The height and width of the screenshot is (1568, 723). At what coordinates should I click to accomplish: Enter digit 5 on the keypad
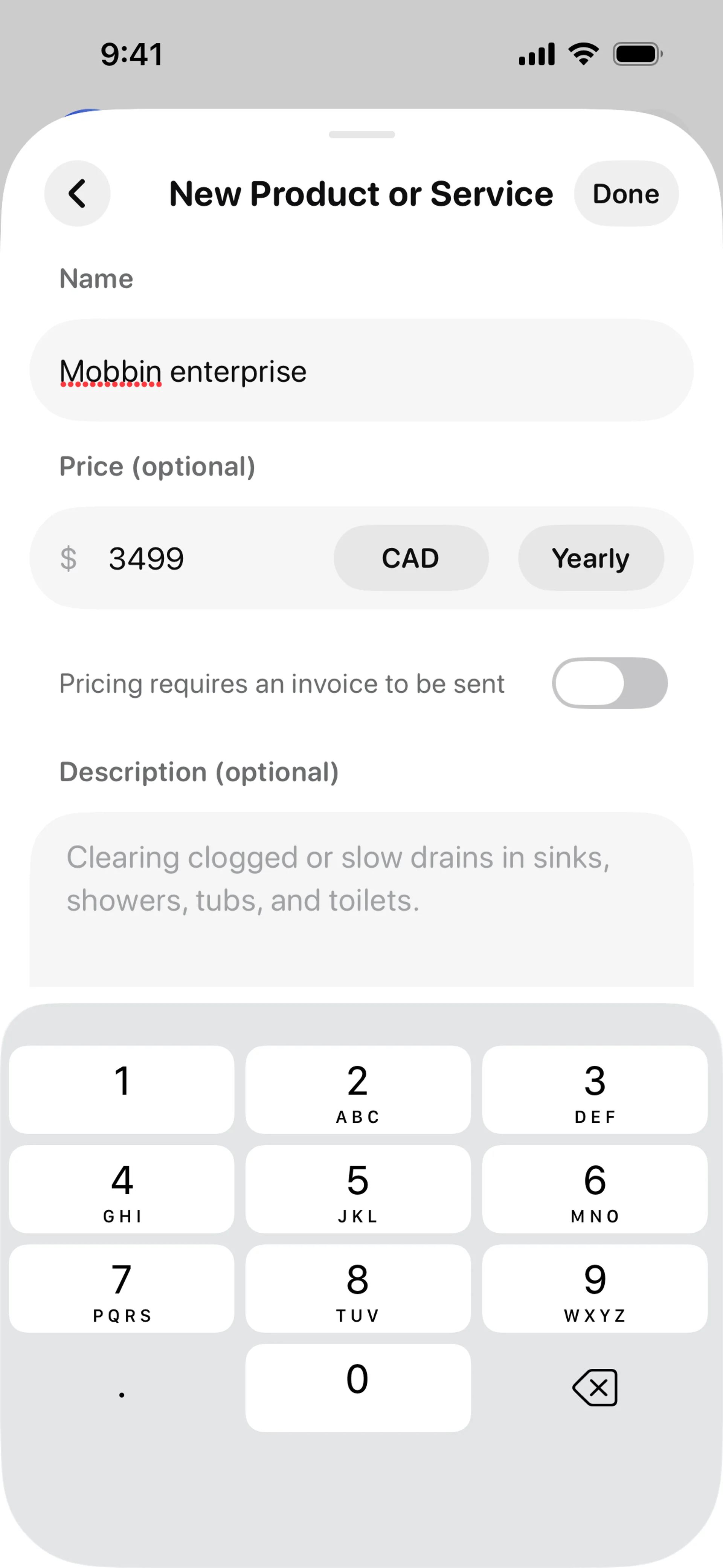coord(358,1189)
